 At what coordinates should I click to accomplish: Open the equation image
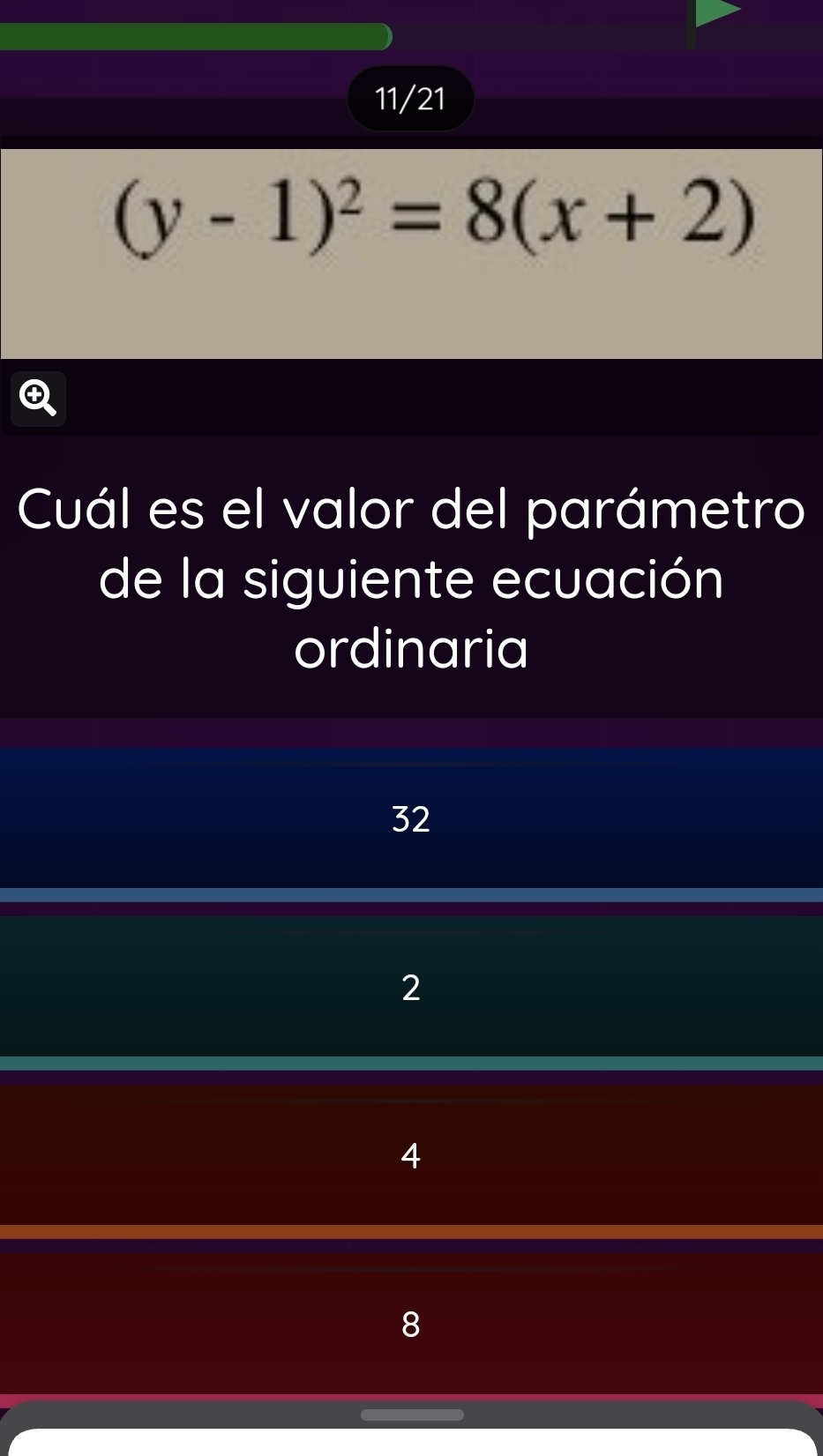coord(411,253)
